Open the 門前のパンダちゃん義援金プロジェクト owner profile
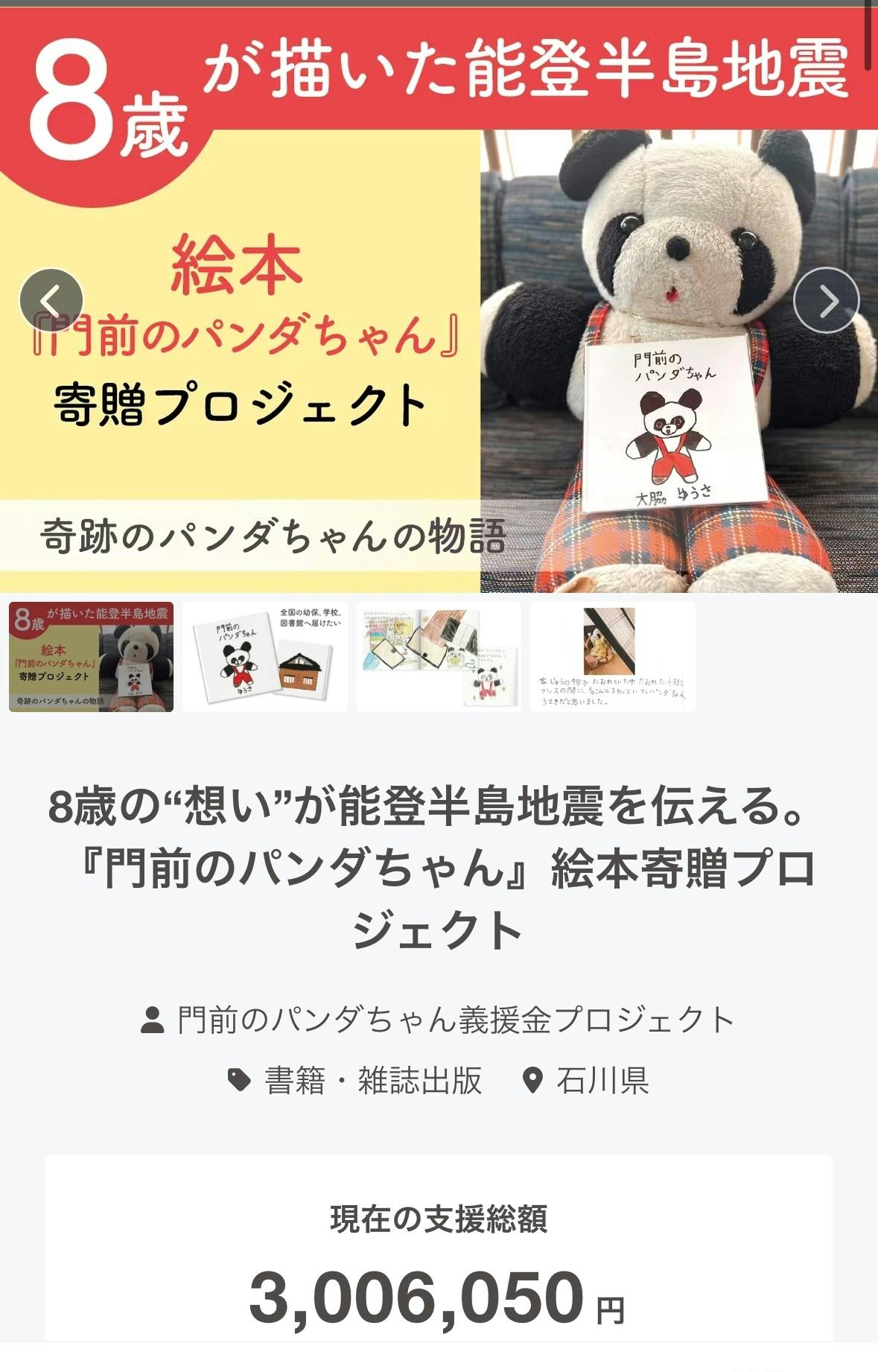The image size is (878, 1372). (x=455, y=1020)
